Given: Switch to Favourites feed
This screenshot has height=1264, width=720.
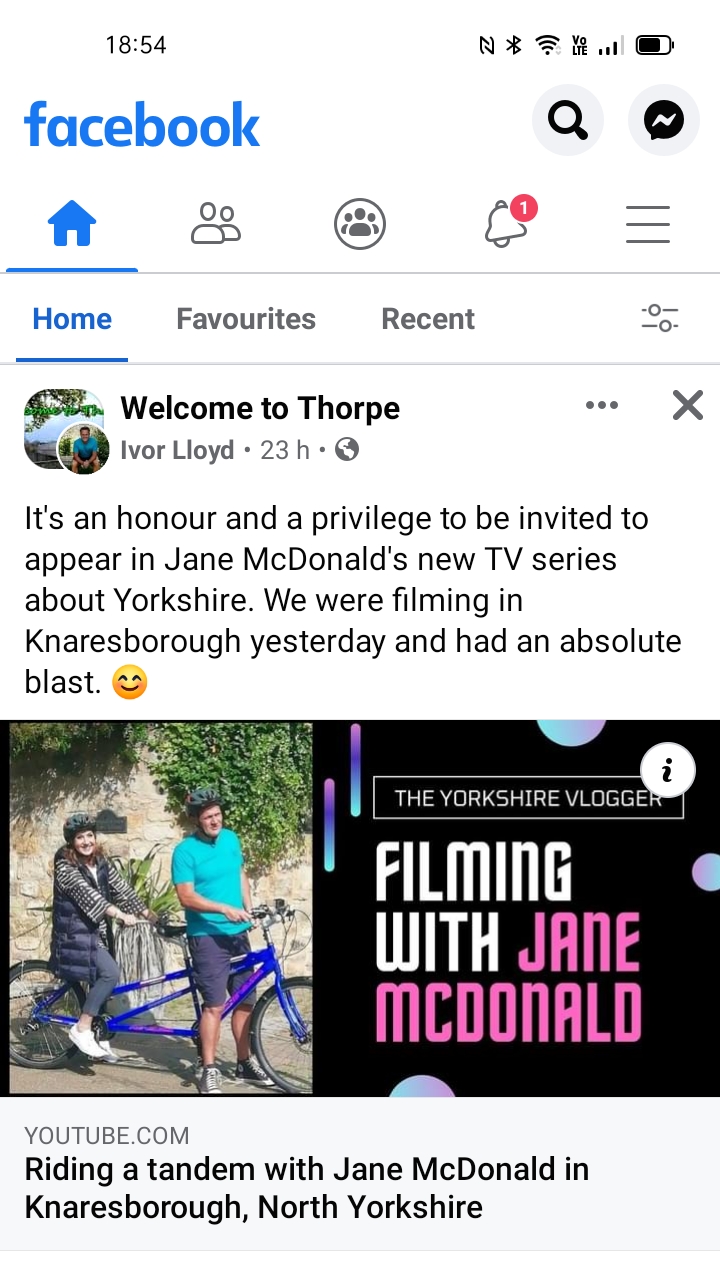Looking at the screenshot, I should (246, 319).
